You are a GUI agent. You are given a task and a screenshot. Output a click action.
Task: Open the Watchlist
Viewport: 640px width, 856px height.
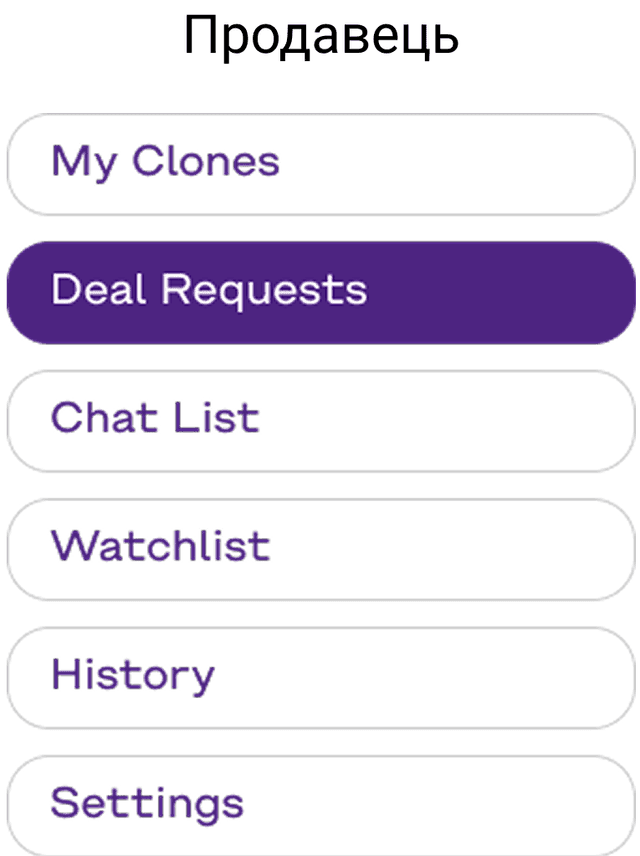320,547
